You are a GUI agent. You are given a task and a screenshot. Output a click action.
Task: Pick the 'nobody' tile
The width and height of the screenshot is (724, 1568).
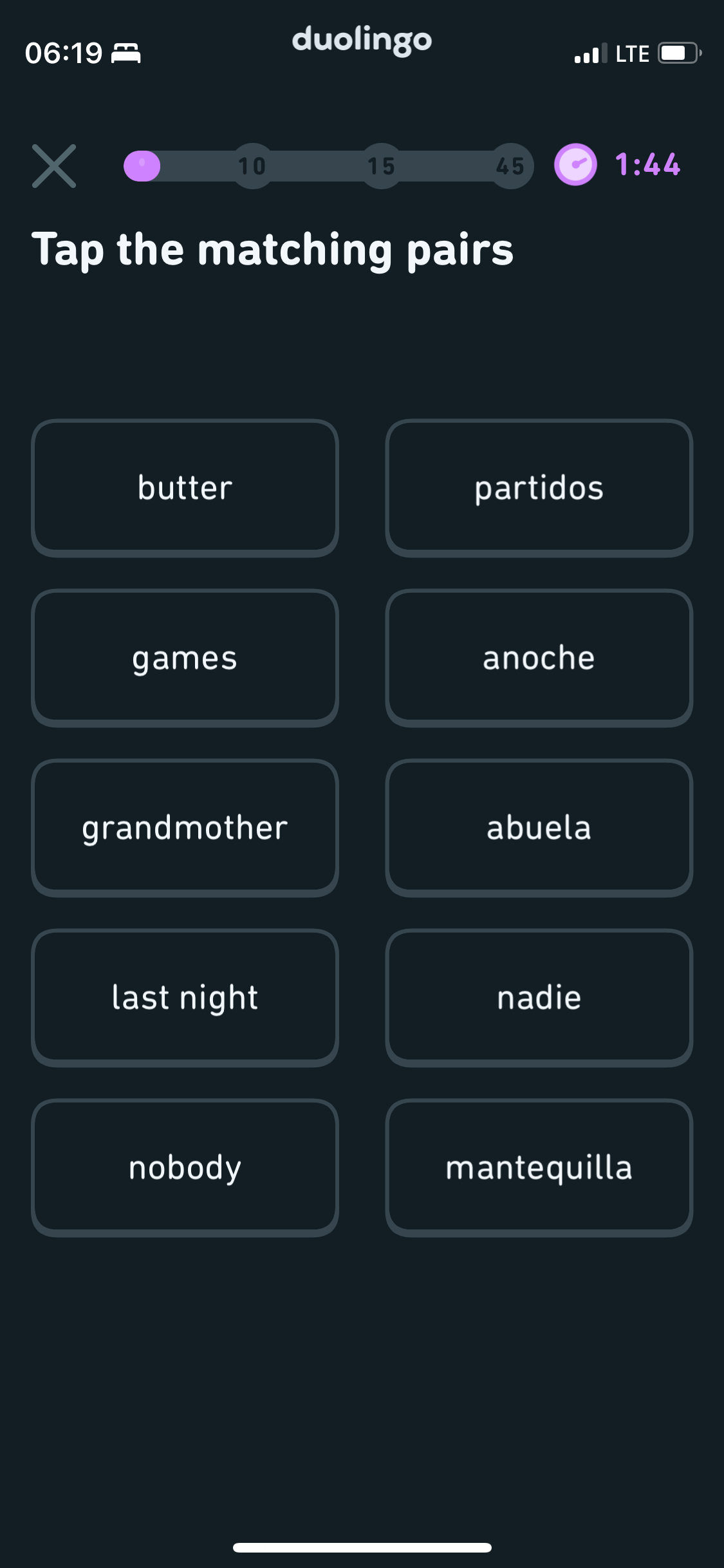tap(185, 1168)
